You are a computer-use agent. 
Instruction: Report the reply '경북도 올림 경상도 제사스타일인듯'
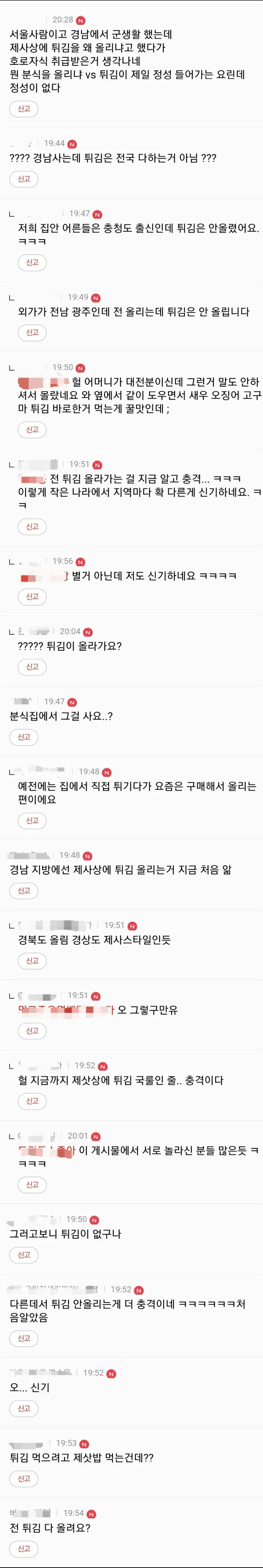tap(32, 961)
